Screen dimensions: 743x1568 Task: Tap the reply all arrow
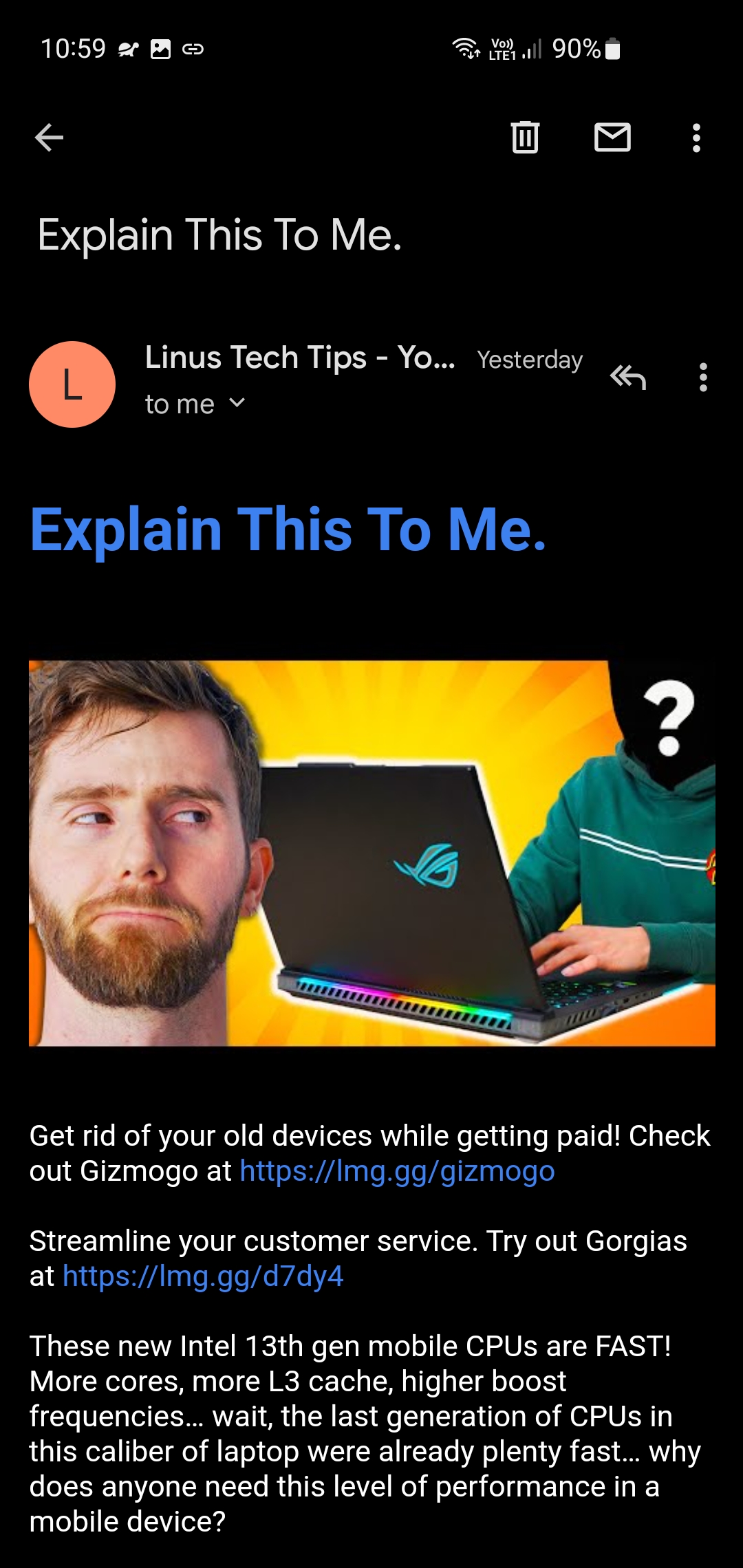628,377
